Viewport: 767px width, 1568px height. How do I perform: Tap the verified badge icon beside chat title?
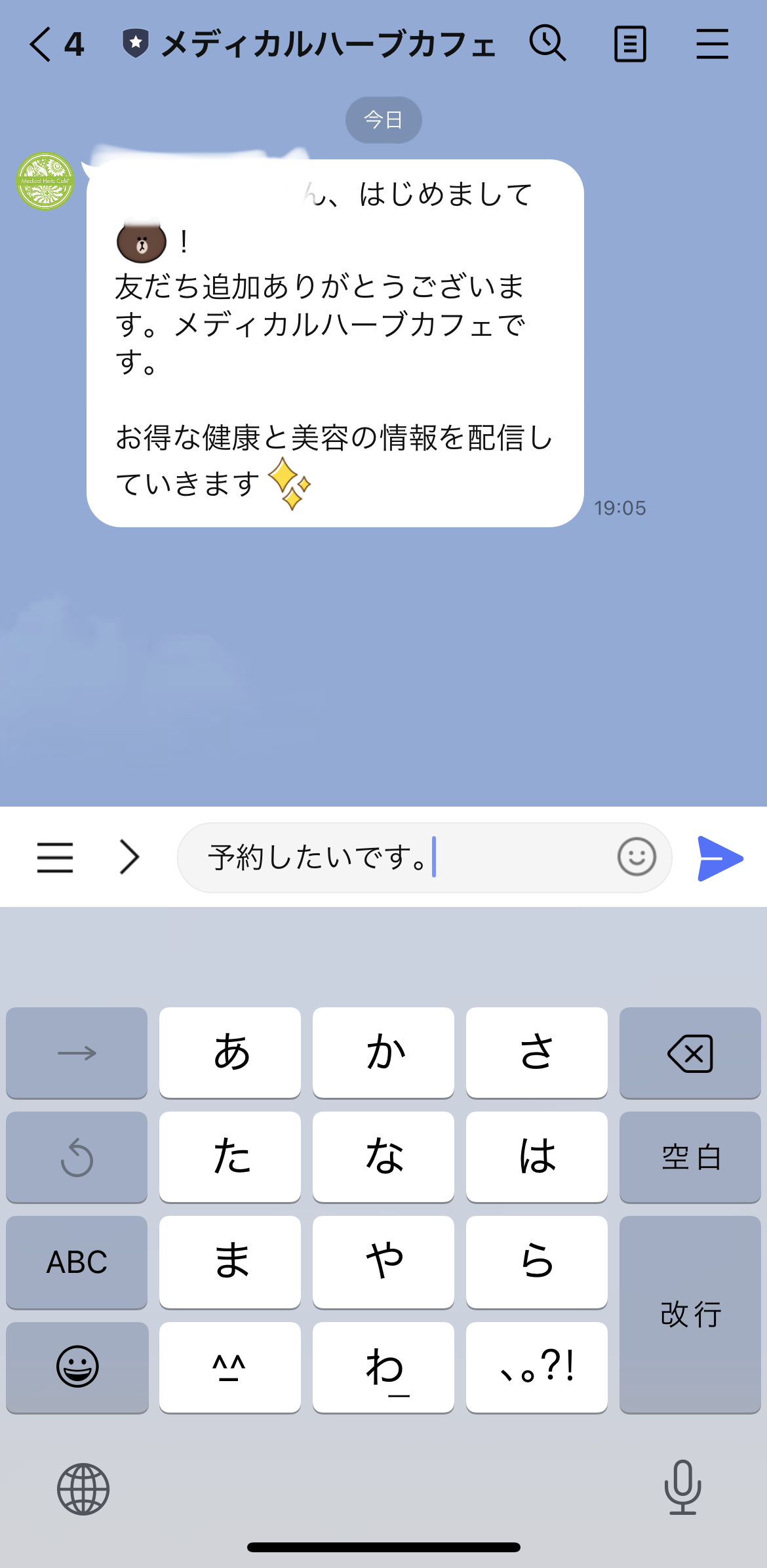(x=135, y=43)
